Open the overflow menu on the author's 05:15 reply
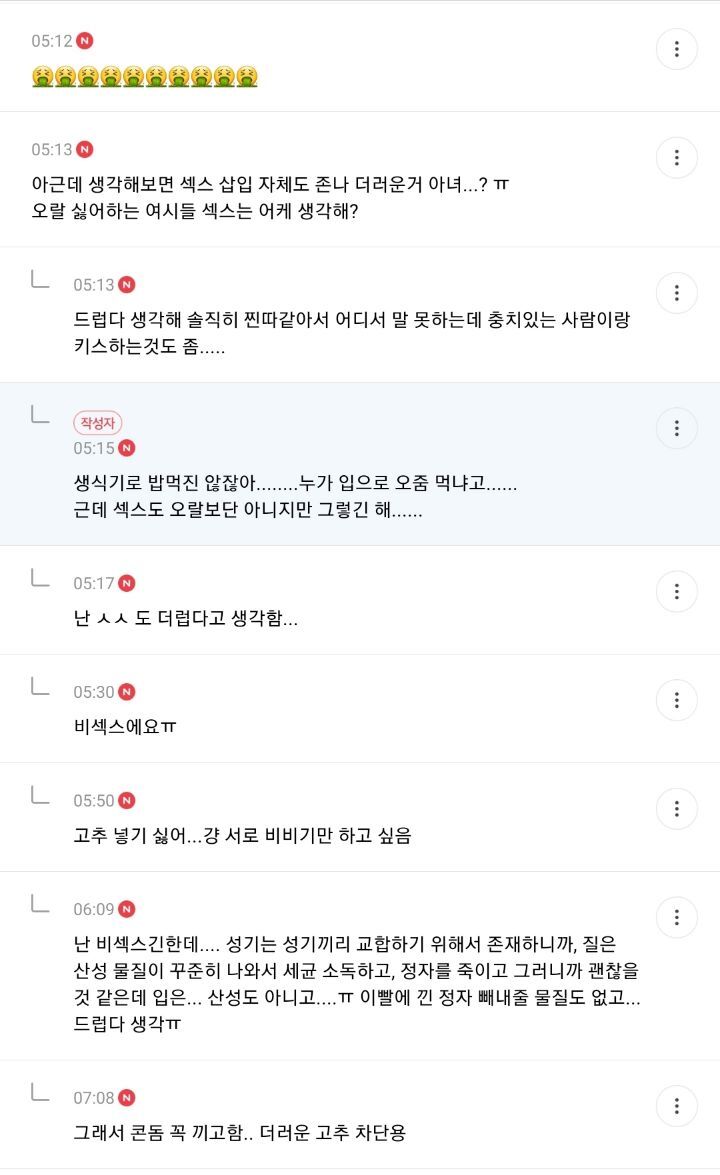Screen dimensions: 720x1175 (x=677, y=428)
